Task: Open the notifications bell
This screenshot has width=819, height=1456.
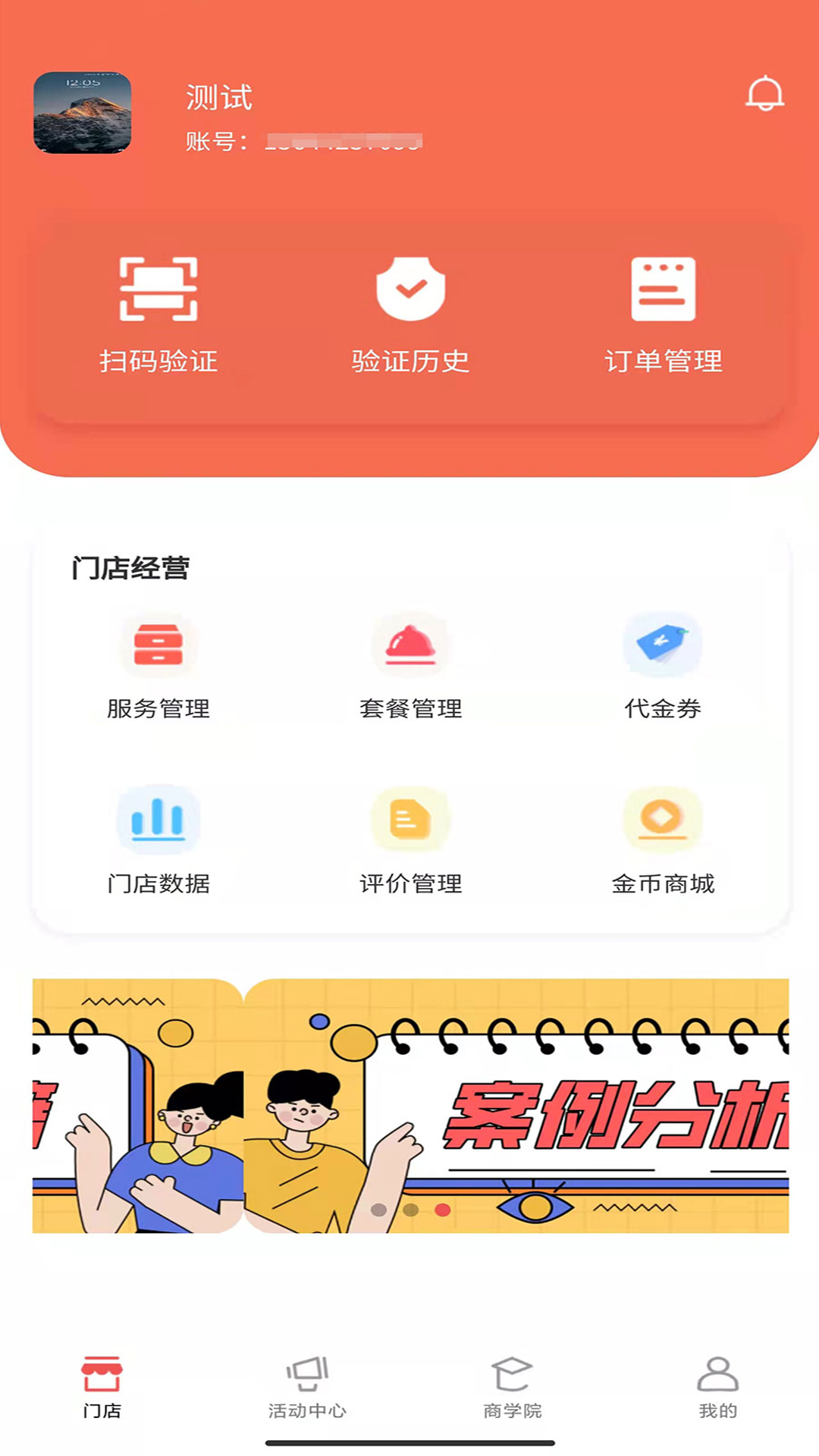Action: [764, 94]
